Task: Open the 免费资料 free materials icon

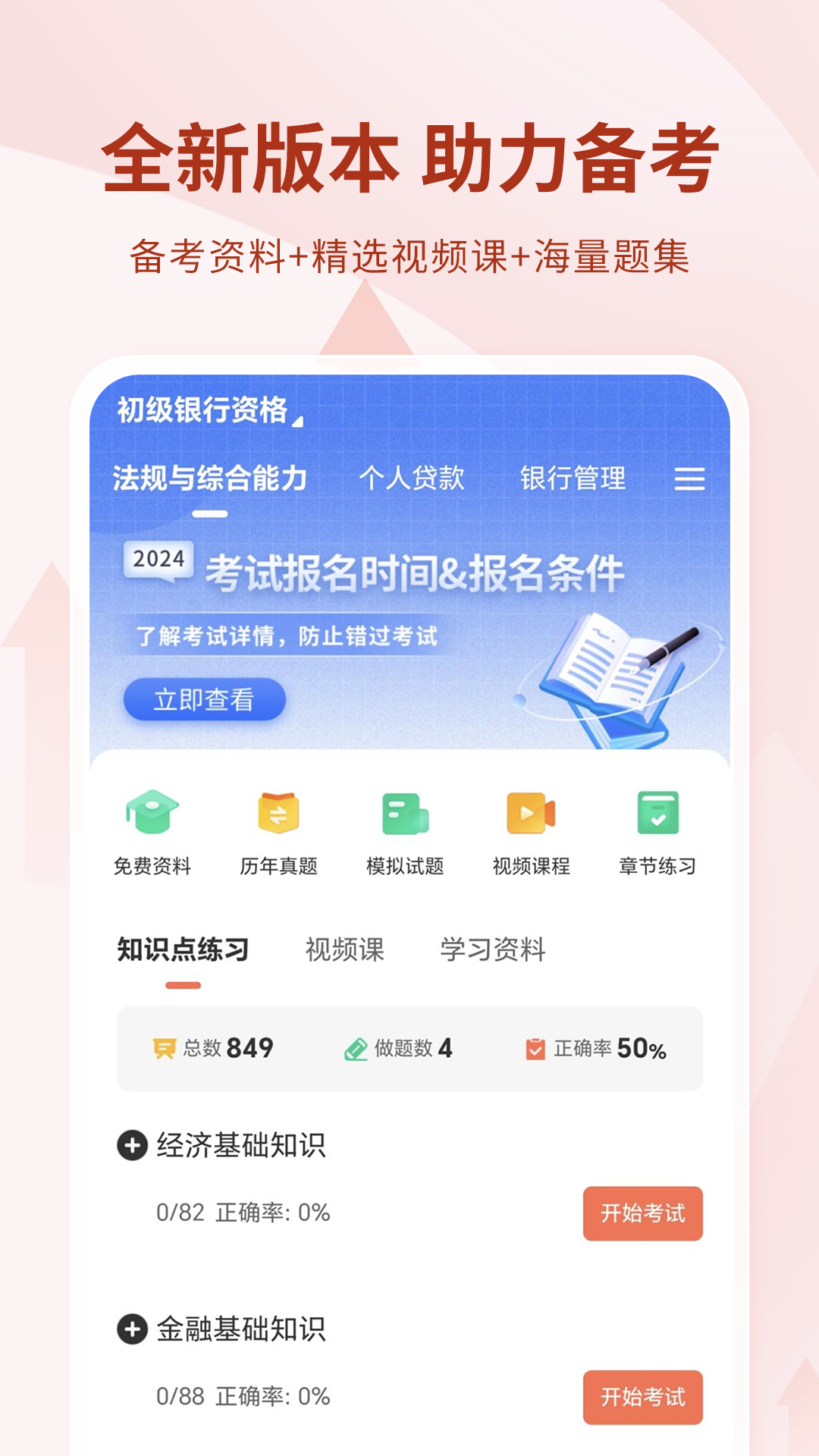Action: point(152,827)
